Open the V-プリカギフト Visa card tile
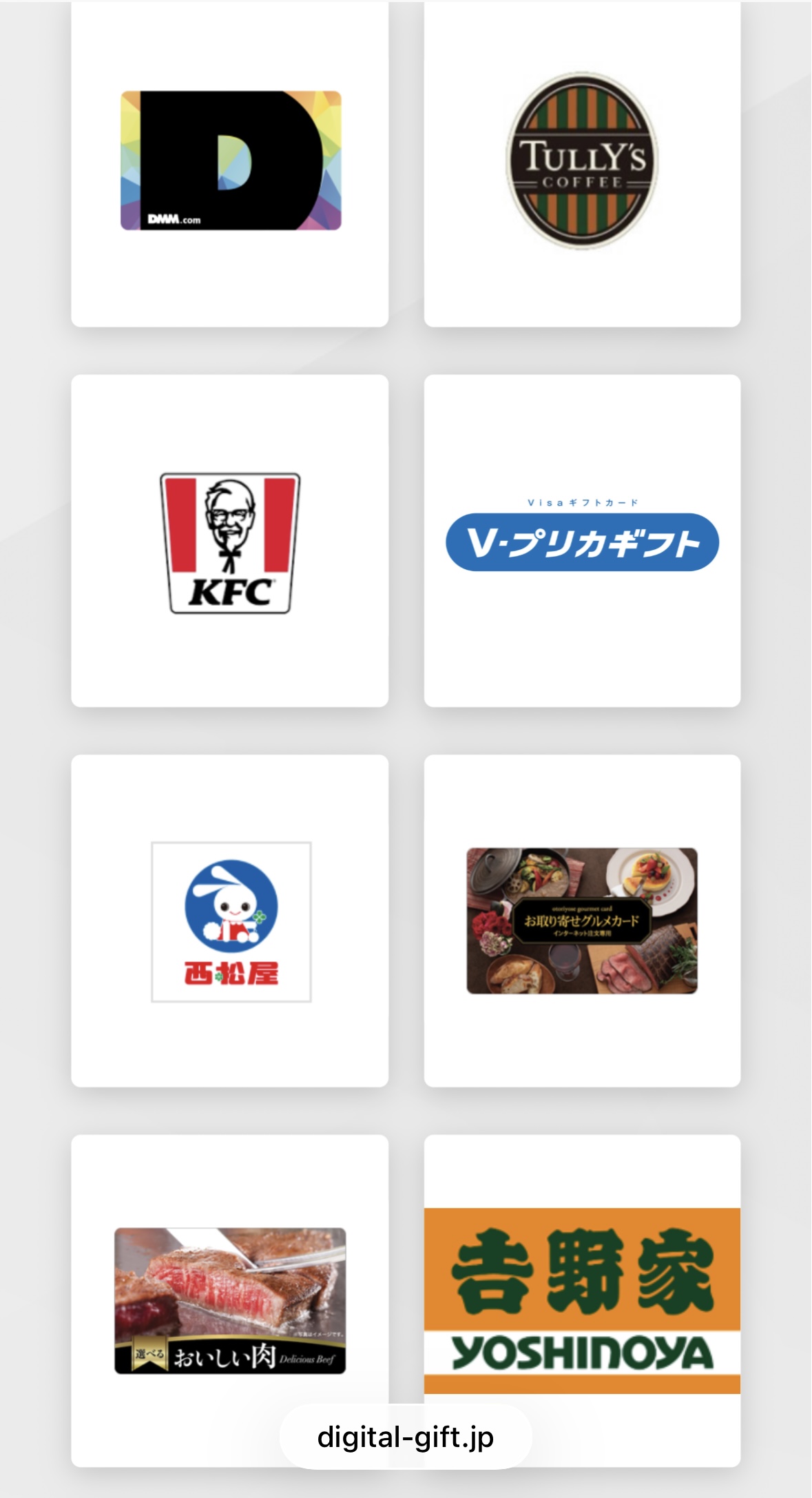Viewport: 812px width, 1498px height. pos(582,542)
